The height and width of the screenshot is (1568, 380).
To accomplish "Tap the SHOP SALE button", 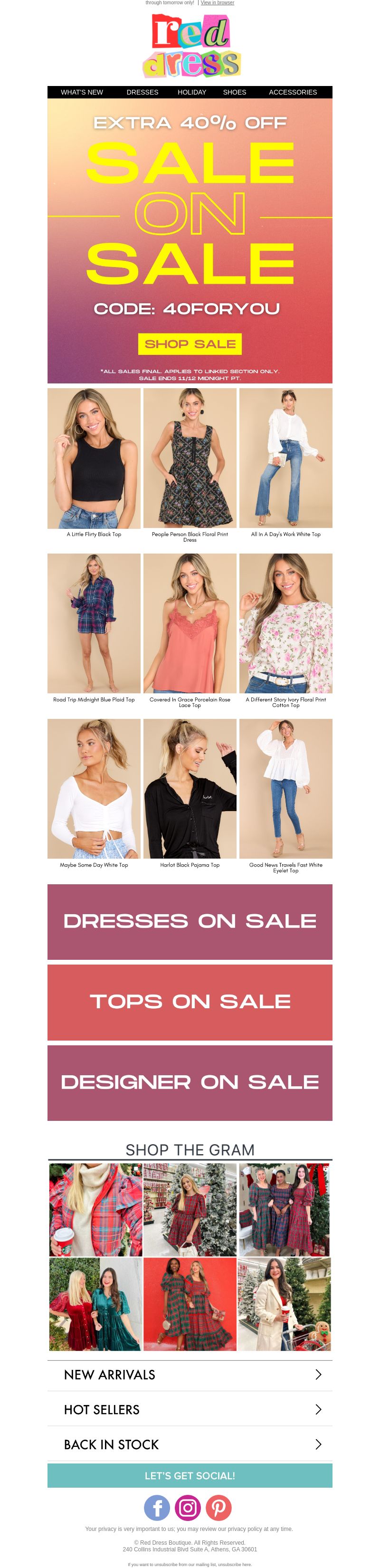I will click(190, 344).
